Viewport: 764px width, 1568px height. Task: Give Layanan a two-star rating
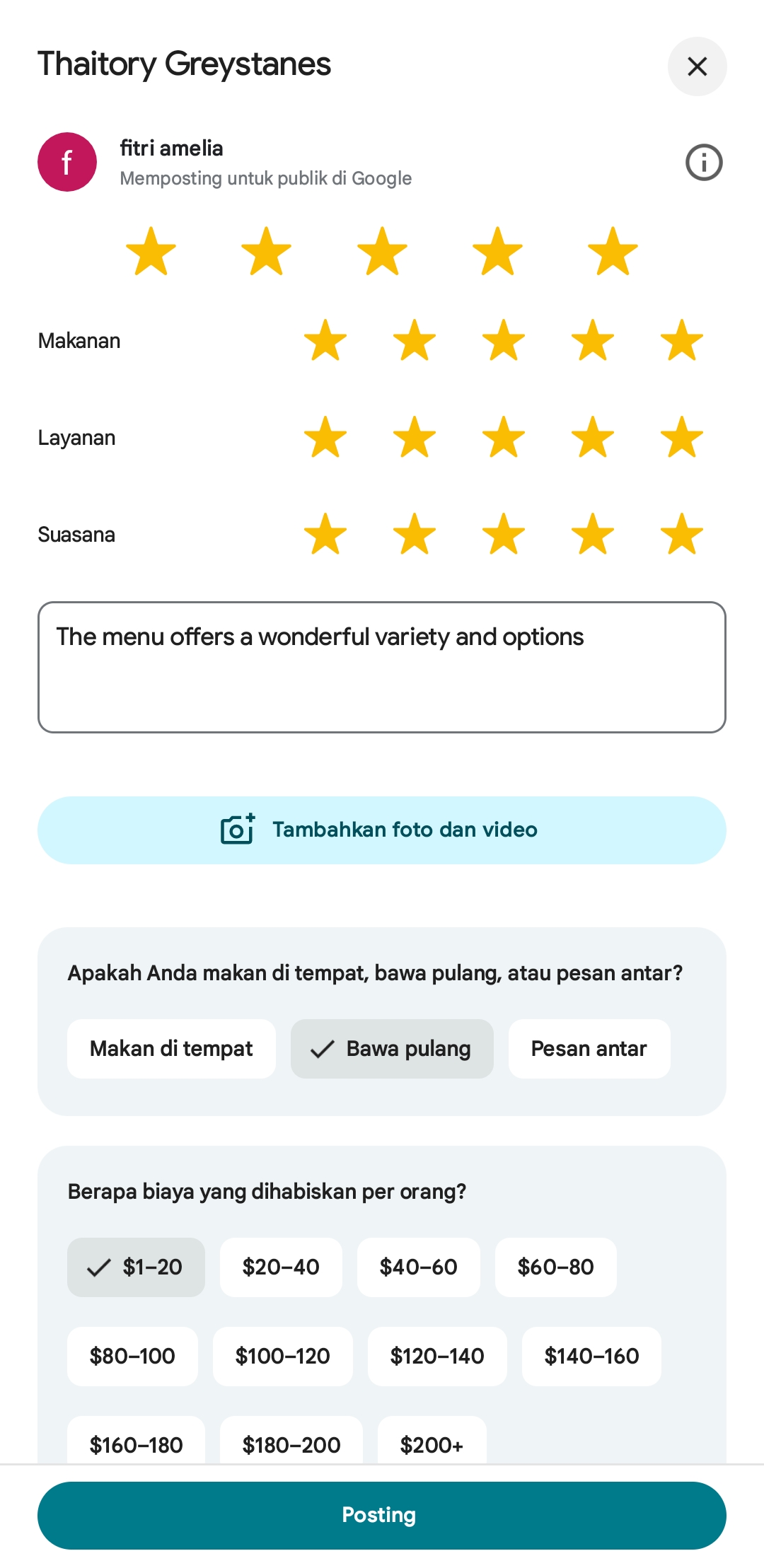tap(415, 437)
